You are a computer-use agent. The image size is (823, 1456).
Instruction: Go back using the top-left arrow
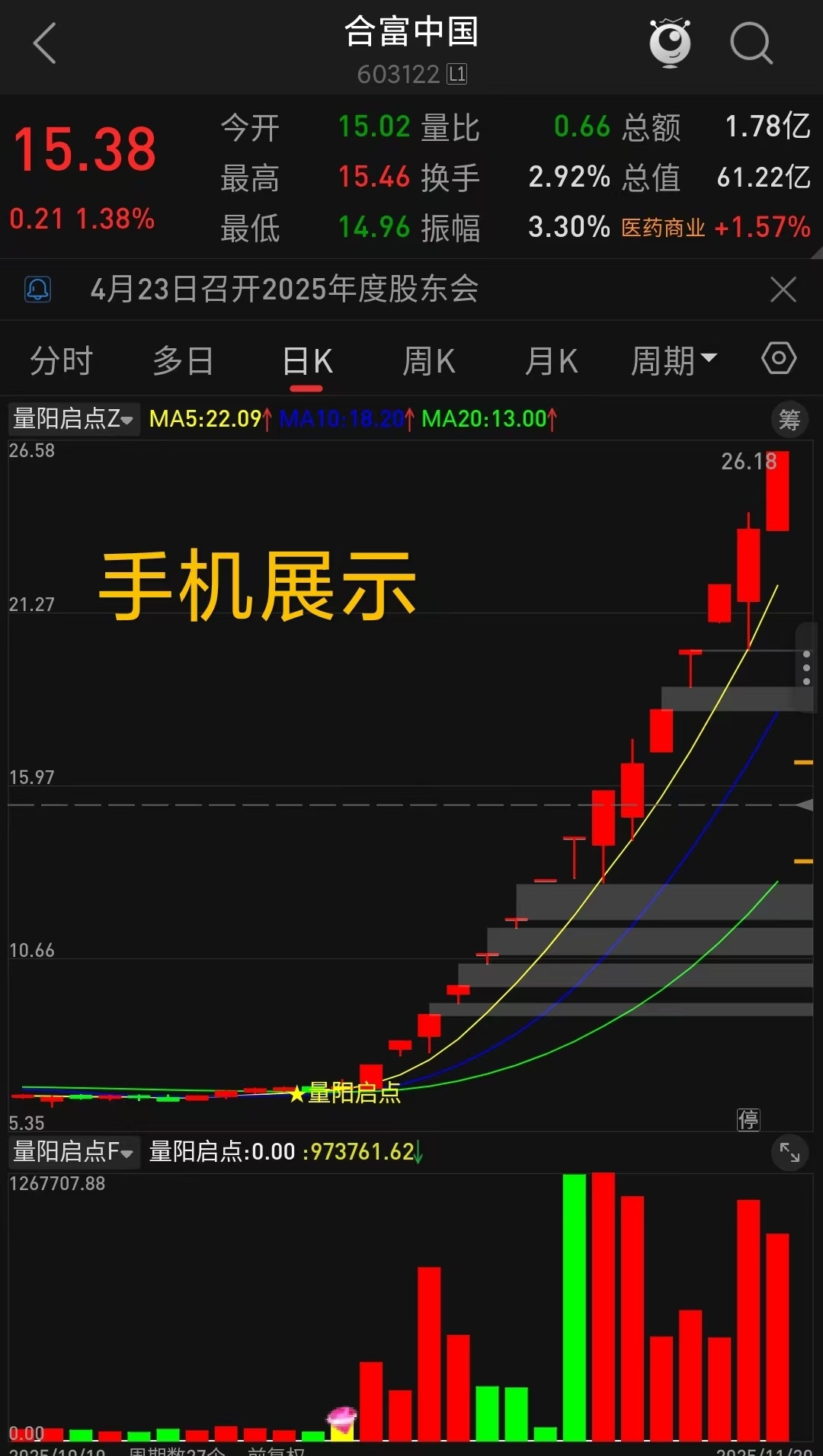coord(45,43)
